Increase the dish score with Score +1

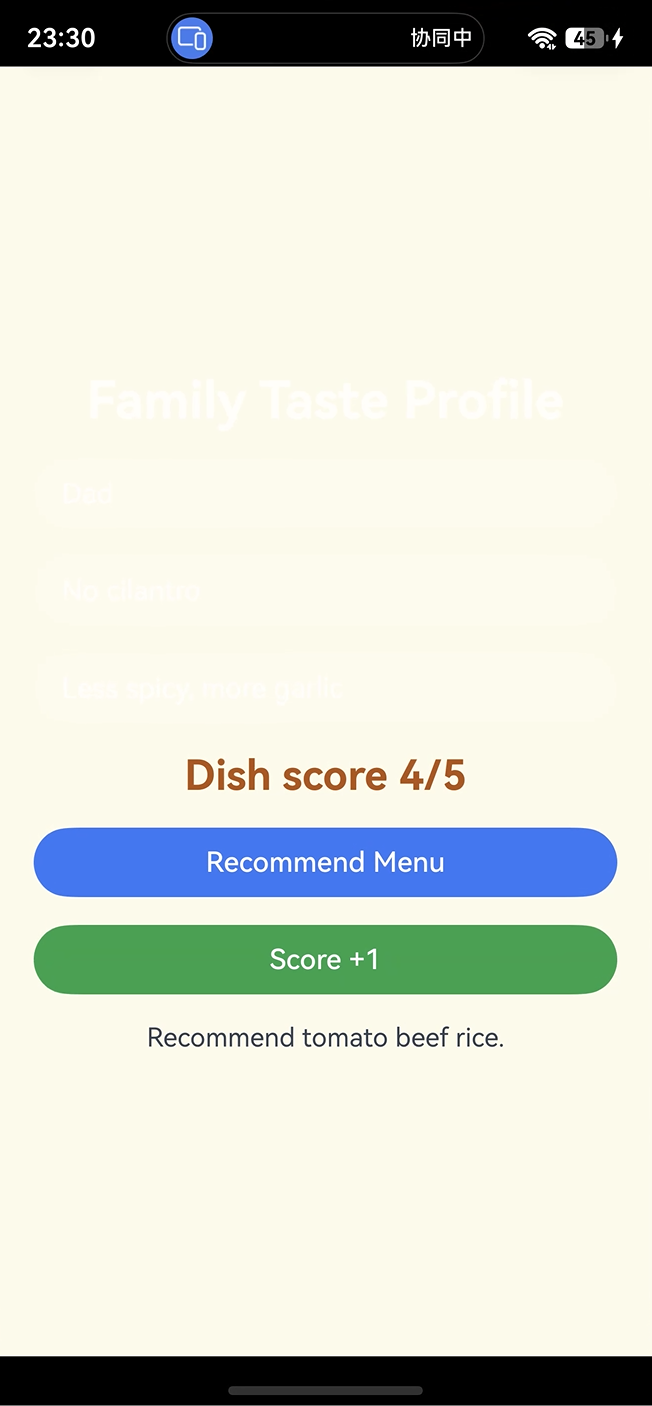tap(325, 959)
